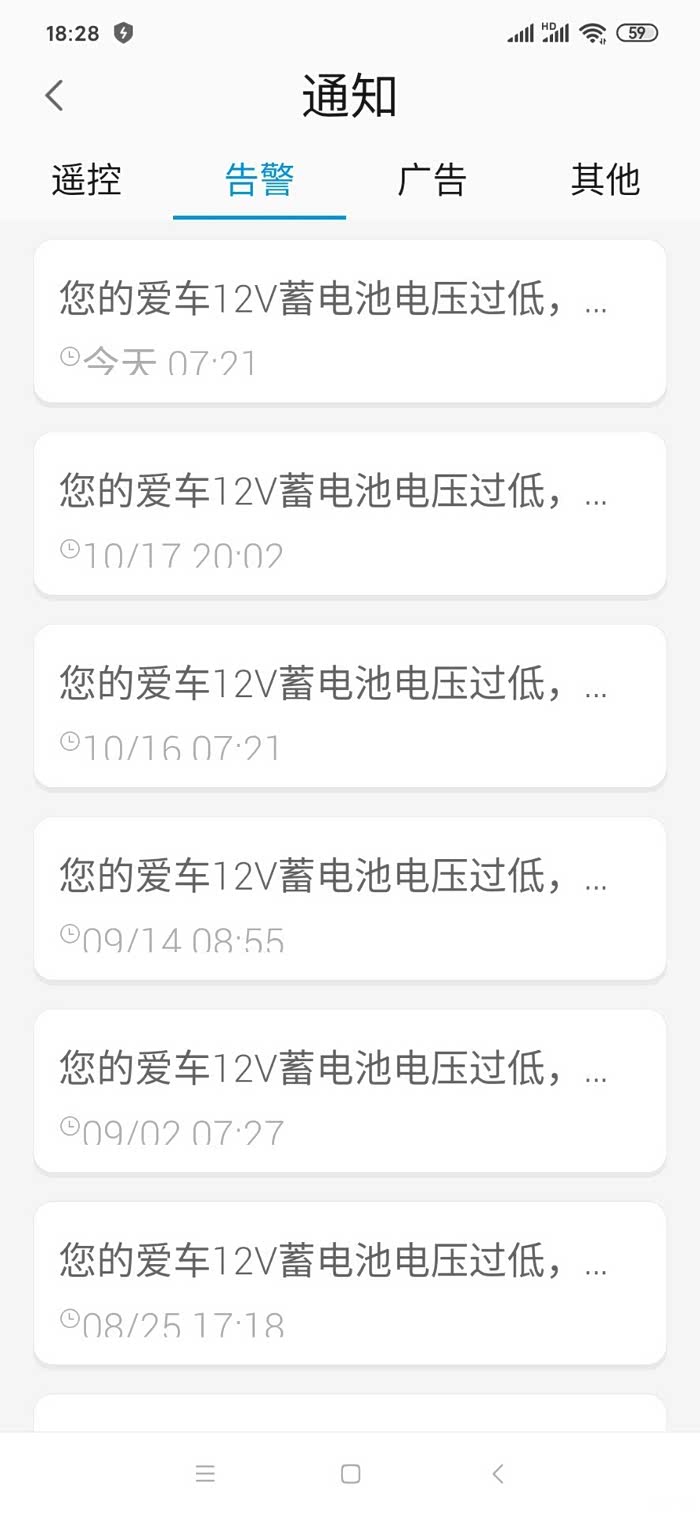Go back from the 通知 page
The image size is (700, 1516).
coord(55,96)
